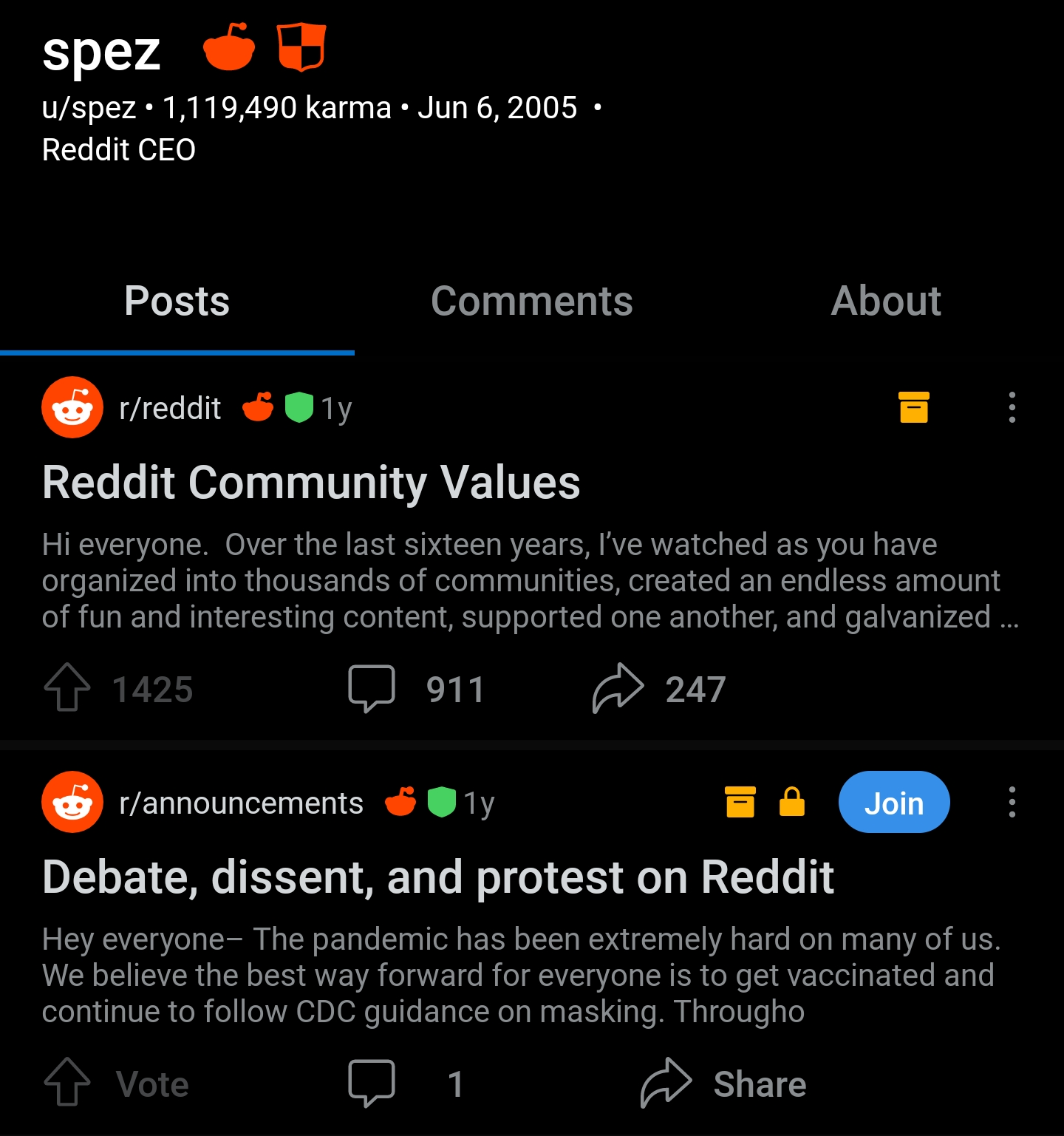The width and height of the screenshot is (1064, 1136).
Task: View the 911 comments on Reddit Community Values
Action: coord(416,689)
